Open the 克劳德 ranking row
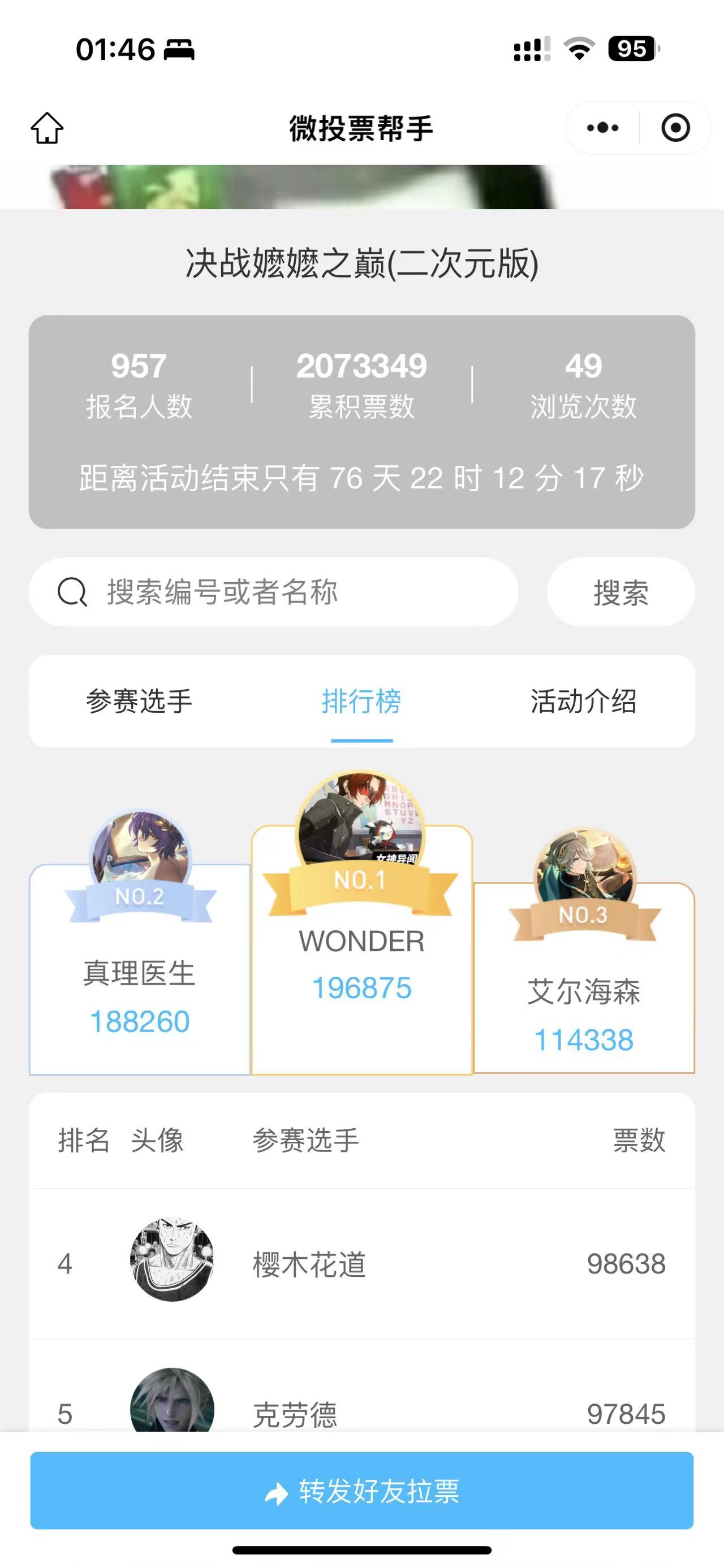Viewport: 724px width, 1568px height. click(x=361, y=1406)
